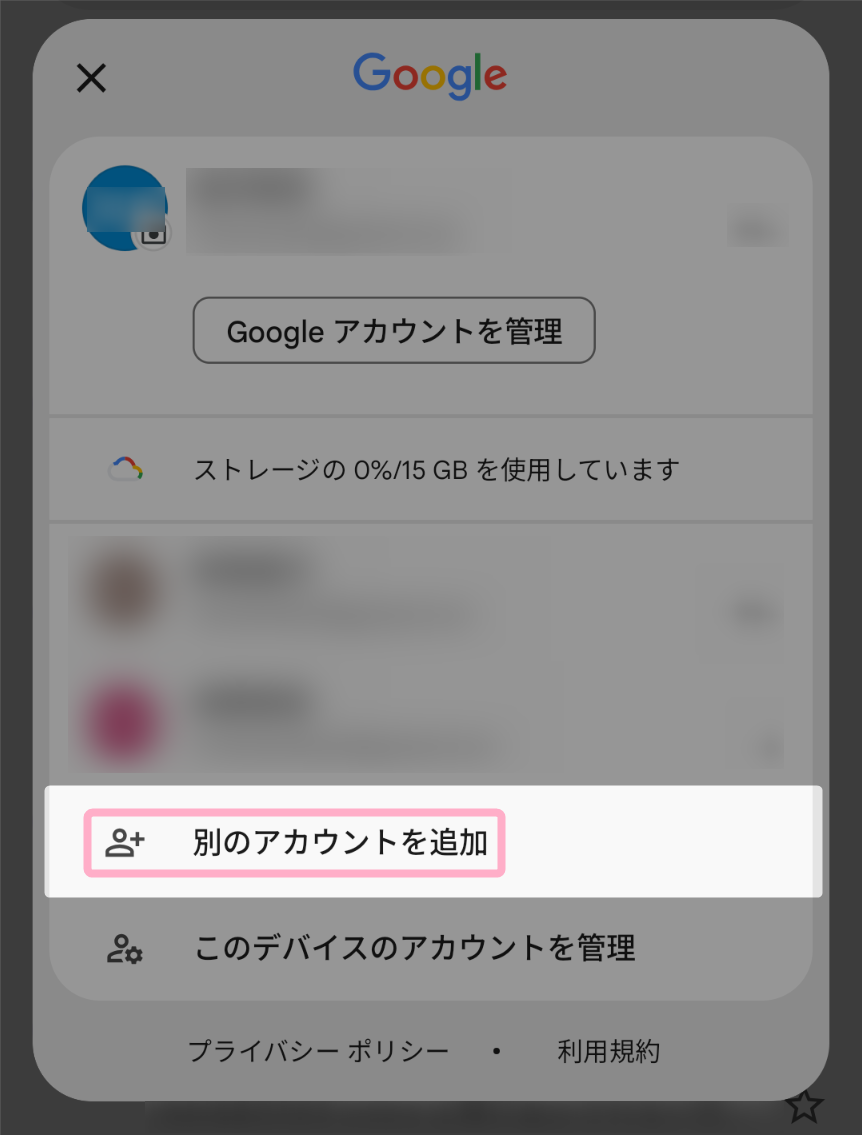Open このデバイスのアカウントを管理

tap(414, 947)
